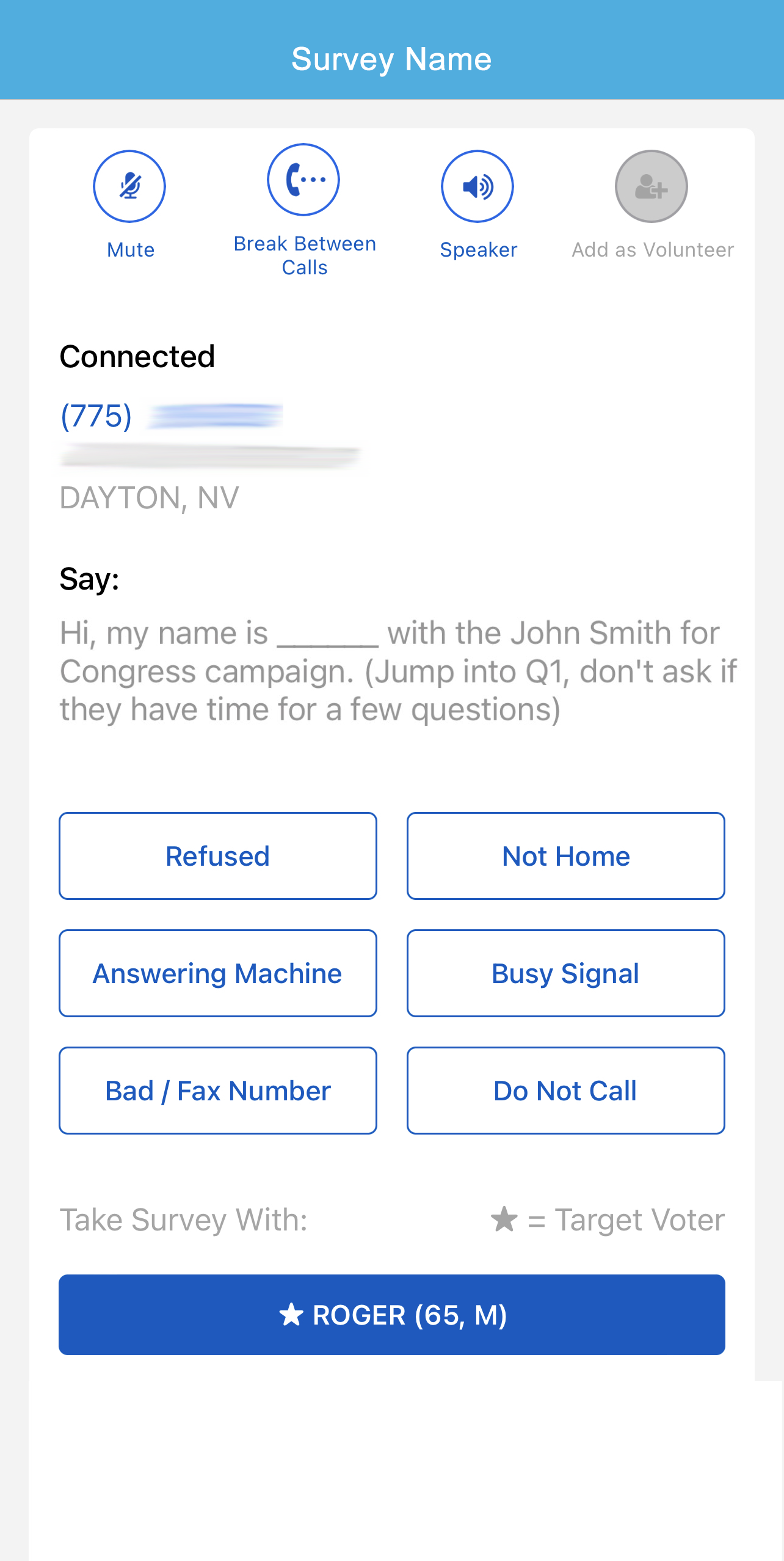Image resolution: width=784 pixels, height=1561 pixels.
Task: Select Do Not Call
Action: (x=566, y=1091)
